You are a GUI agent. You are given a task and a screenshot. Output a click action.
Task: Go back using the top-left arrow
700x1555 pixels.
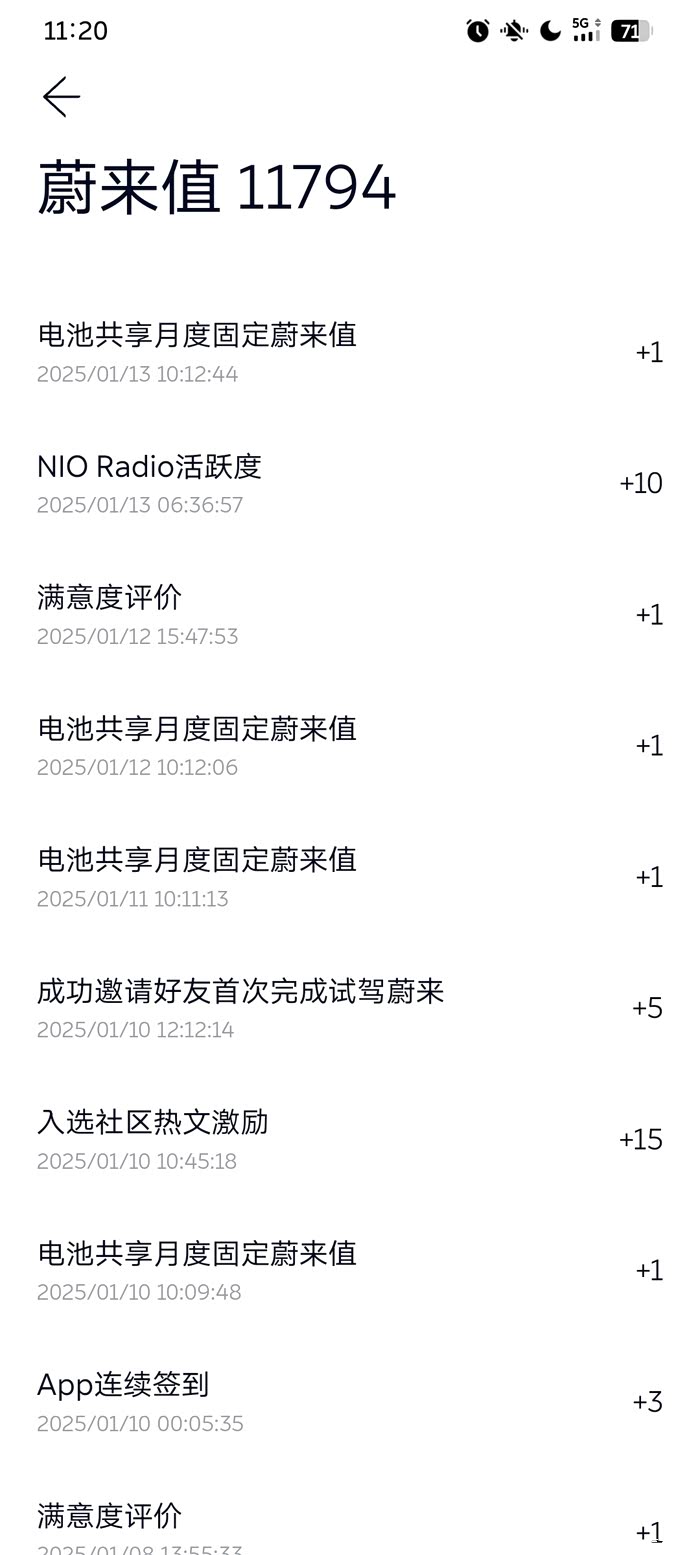[61, 97]
